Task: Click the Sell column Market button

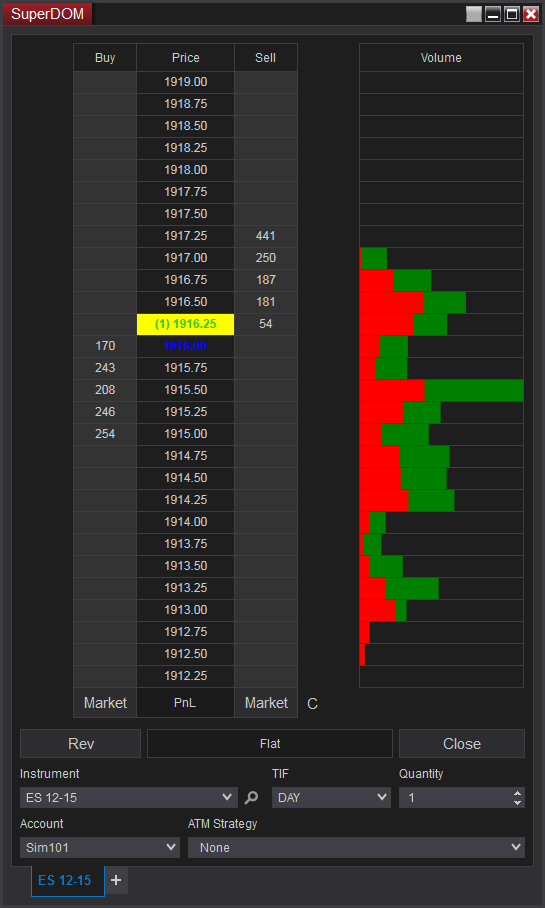Action: pos(266,703)
